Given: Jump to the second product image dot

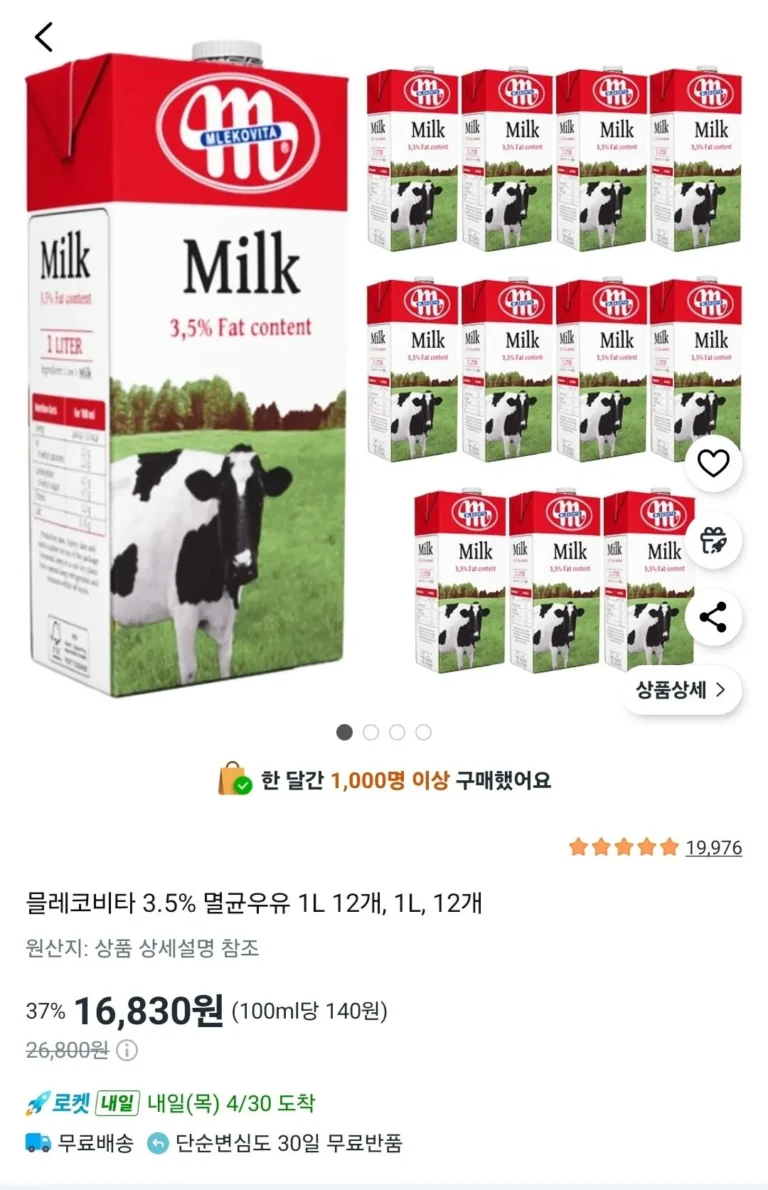Looking at the screenshot, I should [371, 732].
